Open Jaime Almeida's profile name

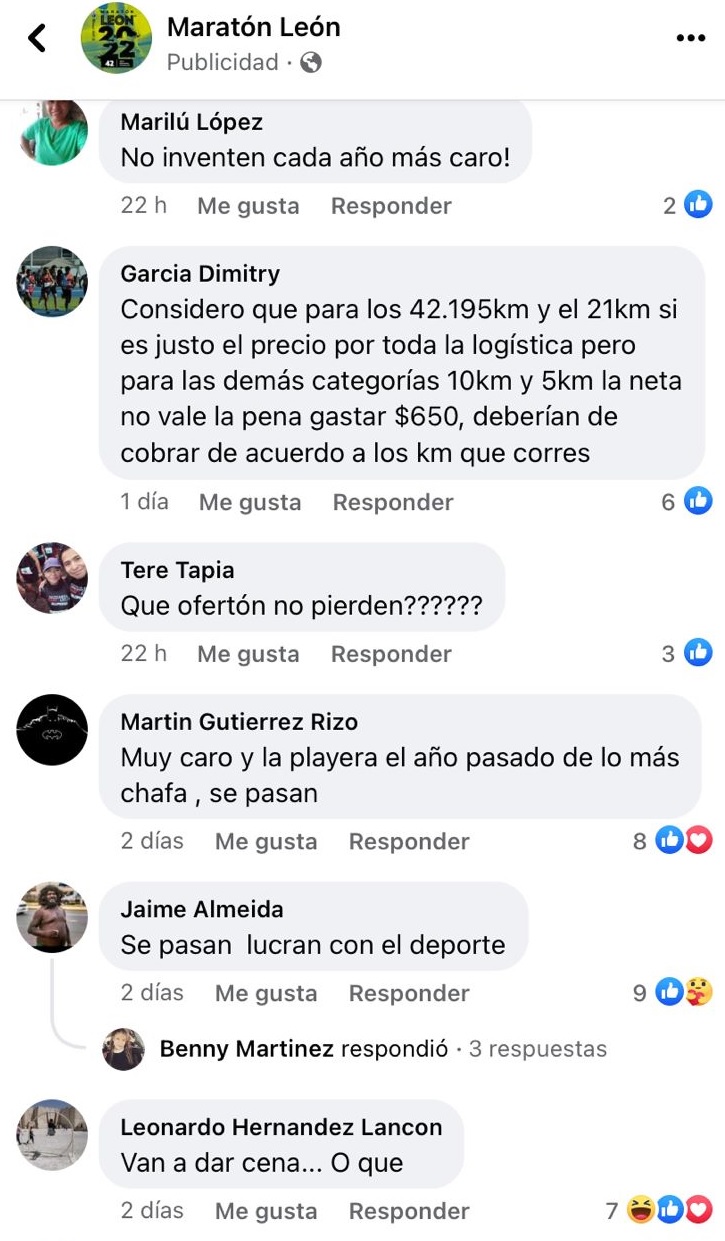coord(201,909)
